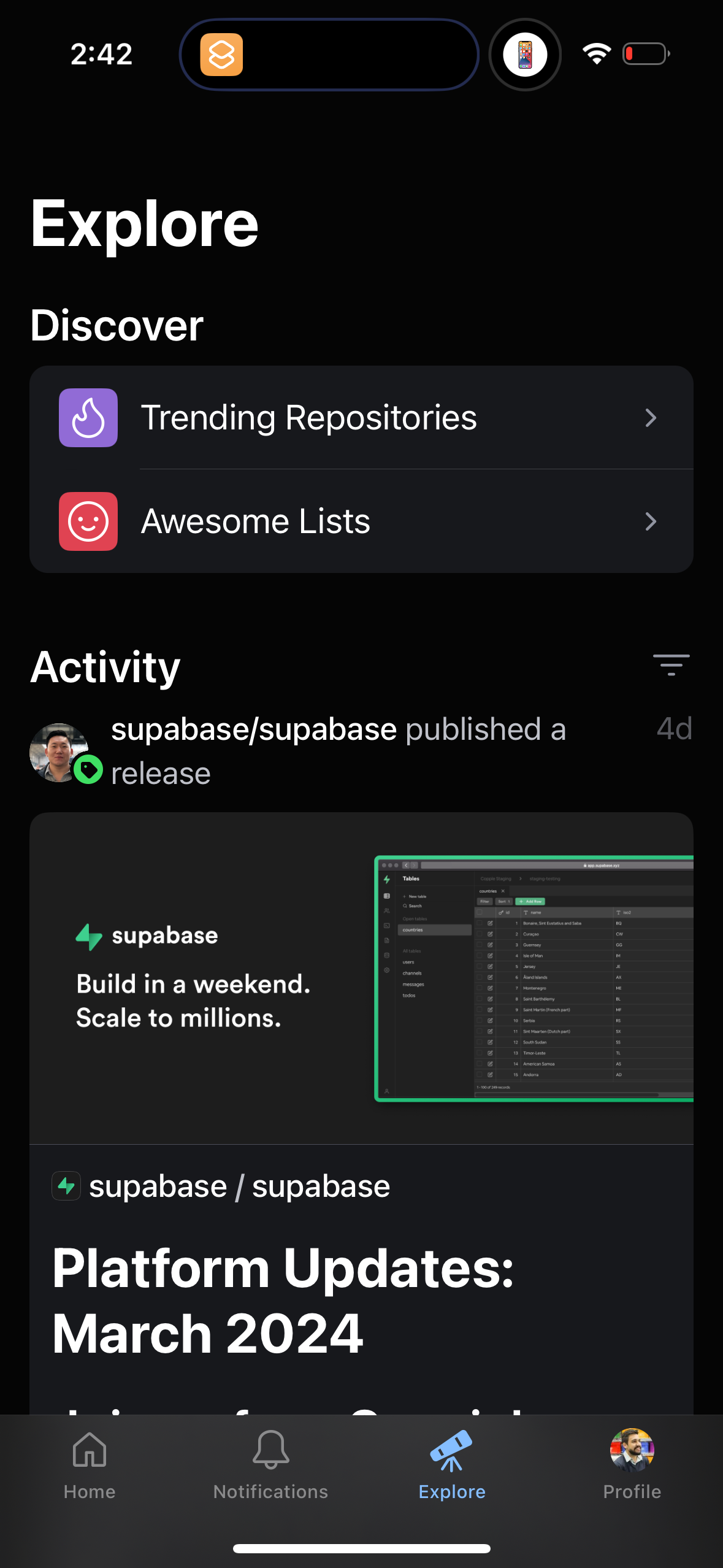Tap the orange app icon in the Dynamic Island
Screen dimensions: 723x1568
pyautogui.click(x=222, y=54)
